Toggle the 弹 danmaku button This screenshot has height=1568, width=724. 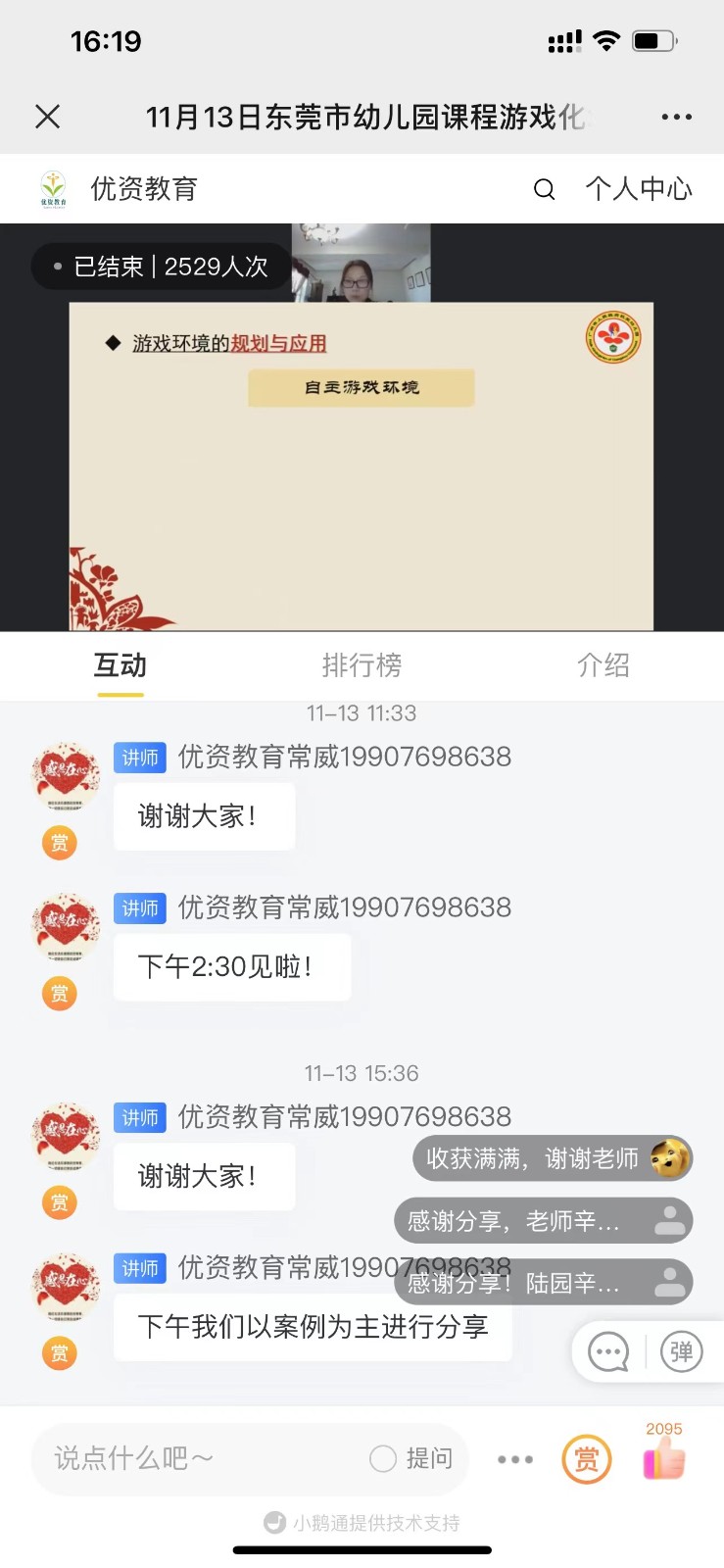681,1352
